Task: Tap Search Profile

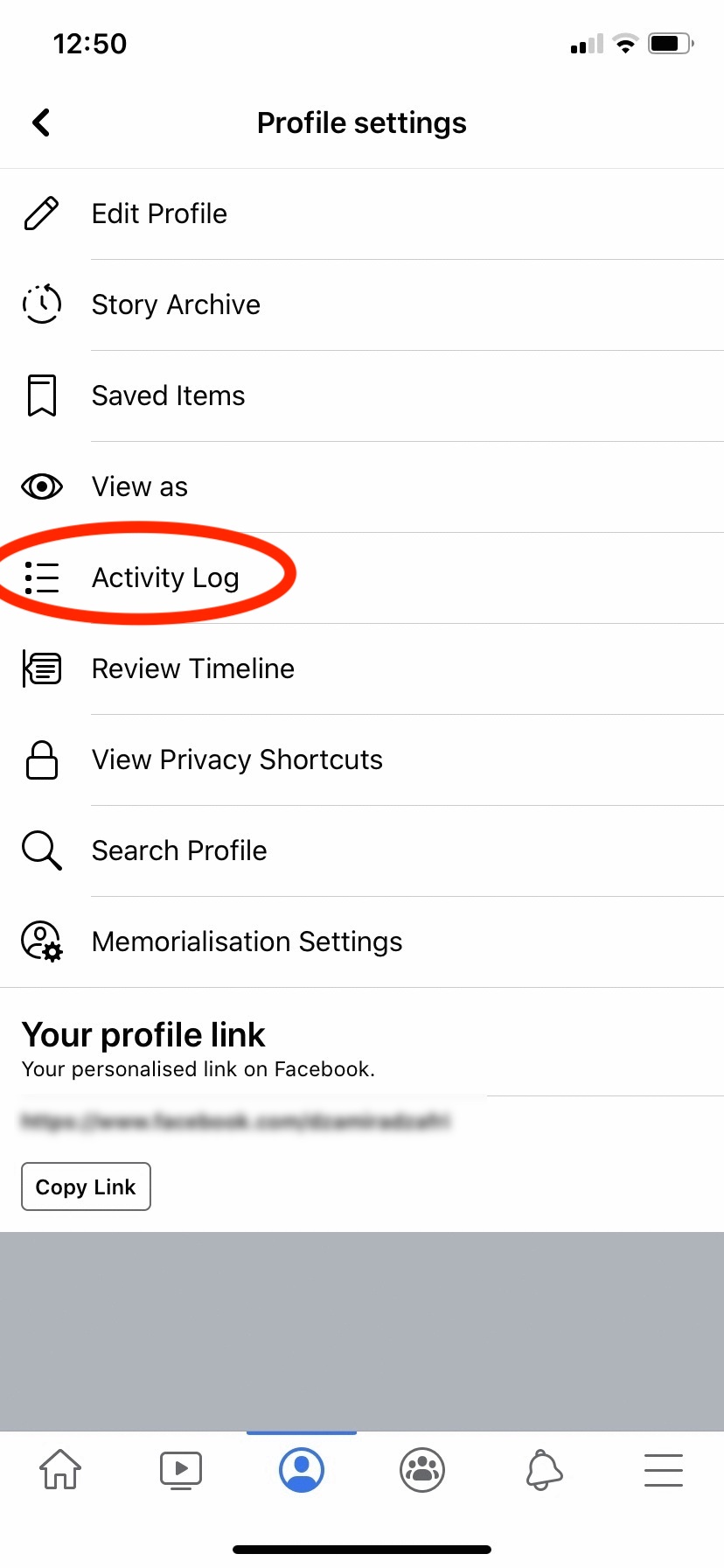Action: (179, 850)
